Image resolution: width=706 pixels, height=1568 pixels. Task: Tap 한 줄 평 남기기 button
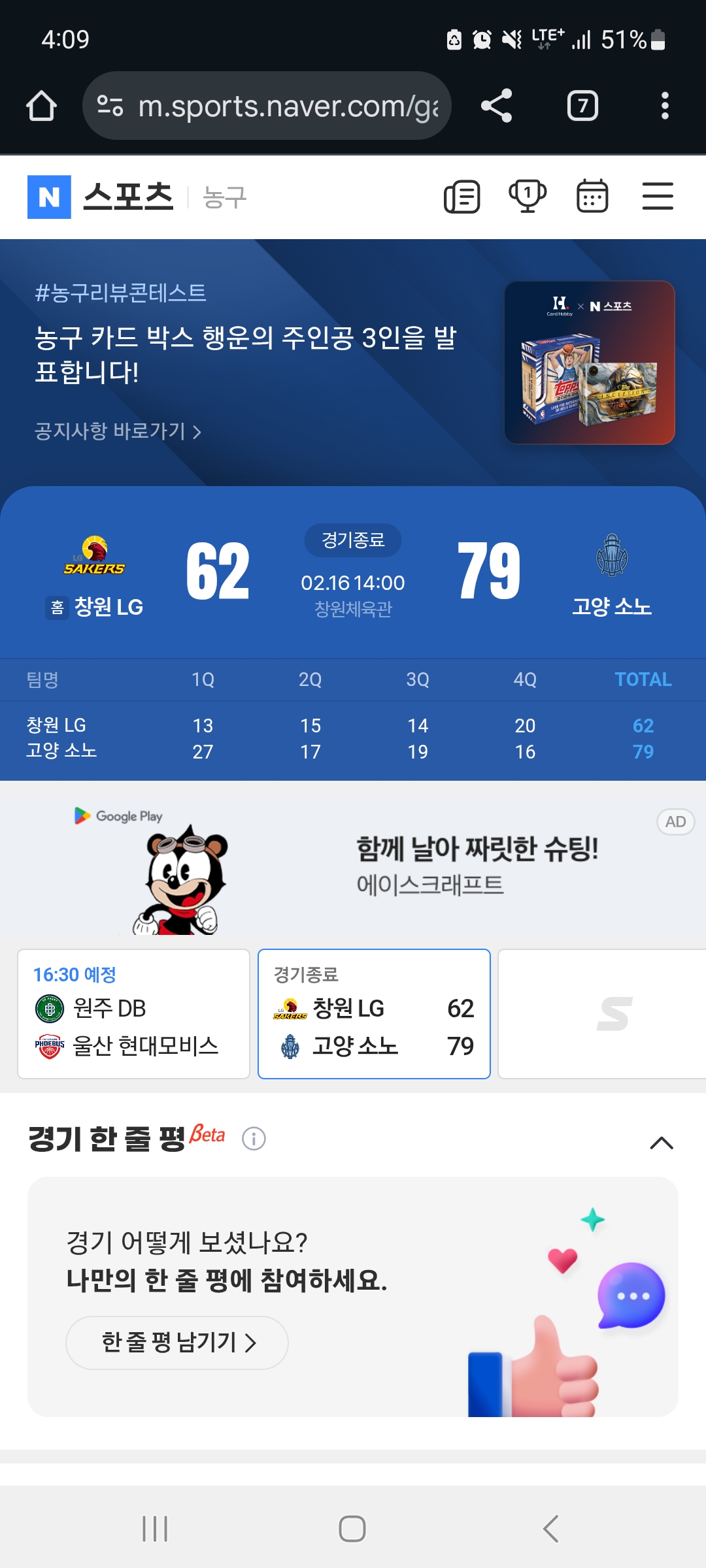pyautogui.click(x=177, y=1343)
